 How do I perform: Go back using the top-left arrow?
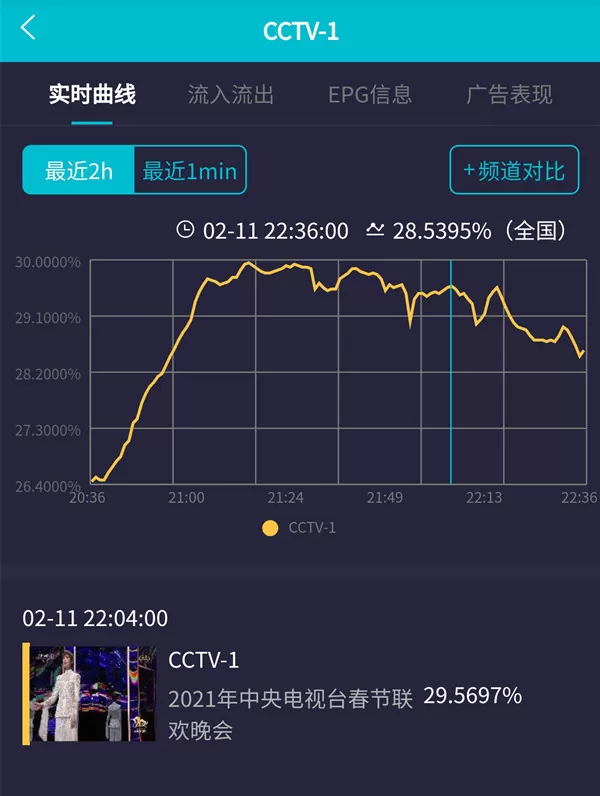point(28,27)
